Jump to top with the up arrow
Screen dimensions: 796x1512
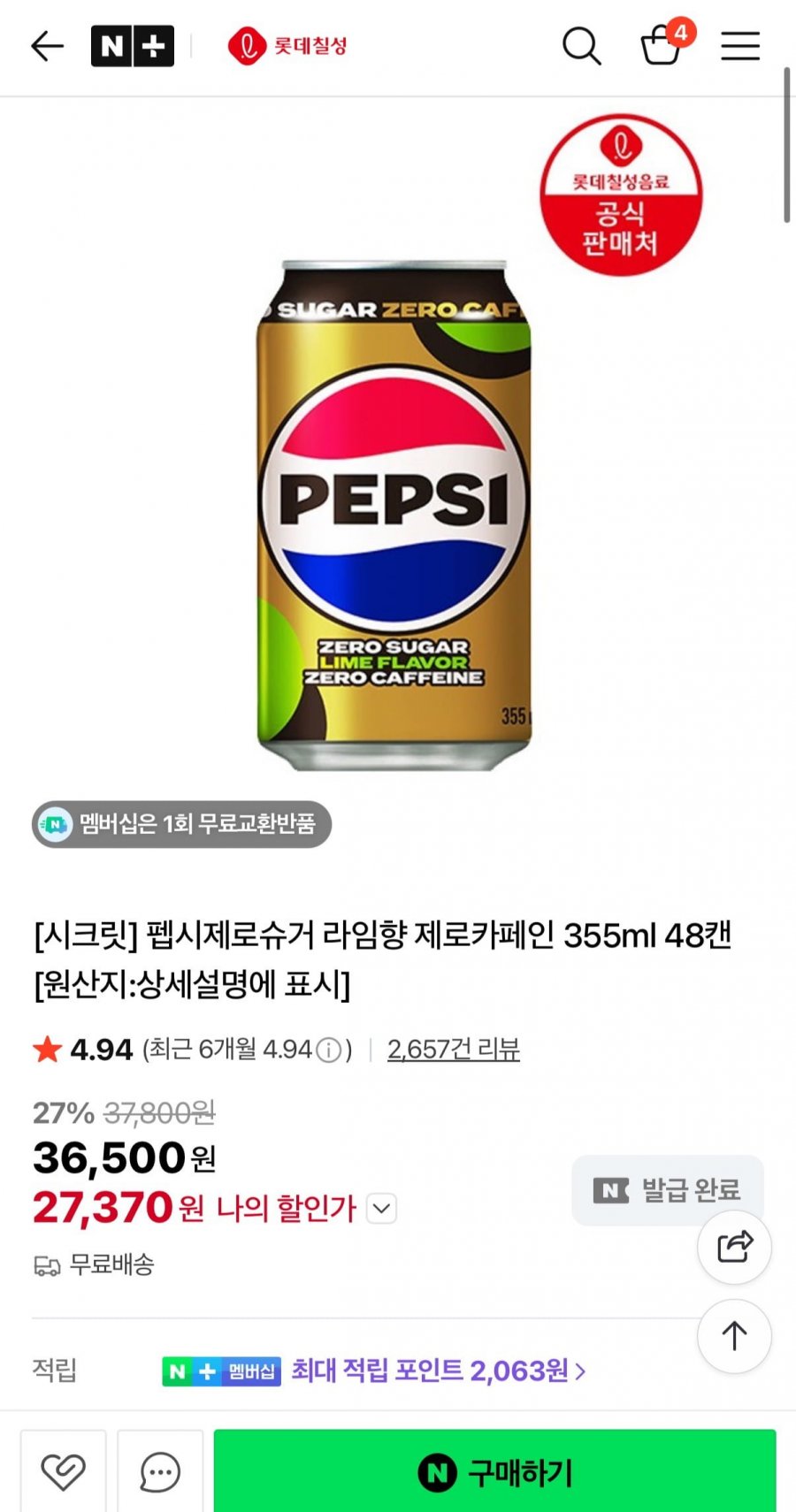coord(734,1335)
